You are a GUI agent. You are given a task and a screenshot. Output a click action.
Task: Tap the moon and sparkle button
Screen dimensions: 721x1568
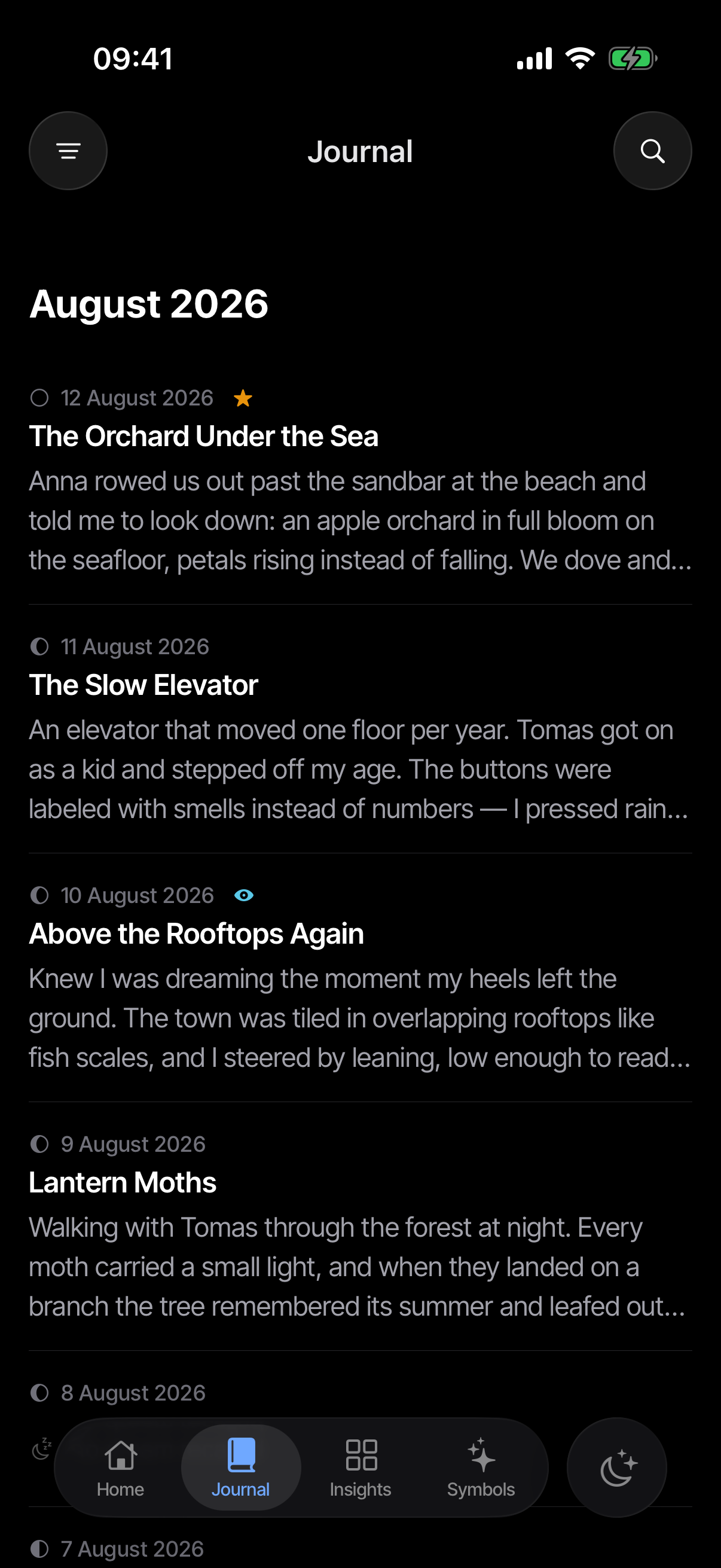point(617,1468)
